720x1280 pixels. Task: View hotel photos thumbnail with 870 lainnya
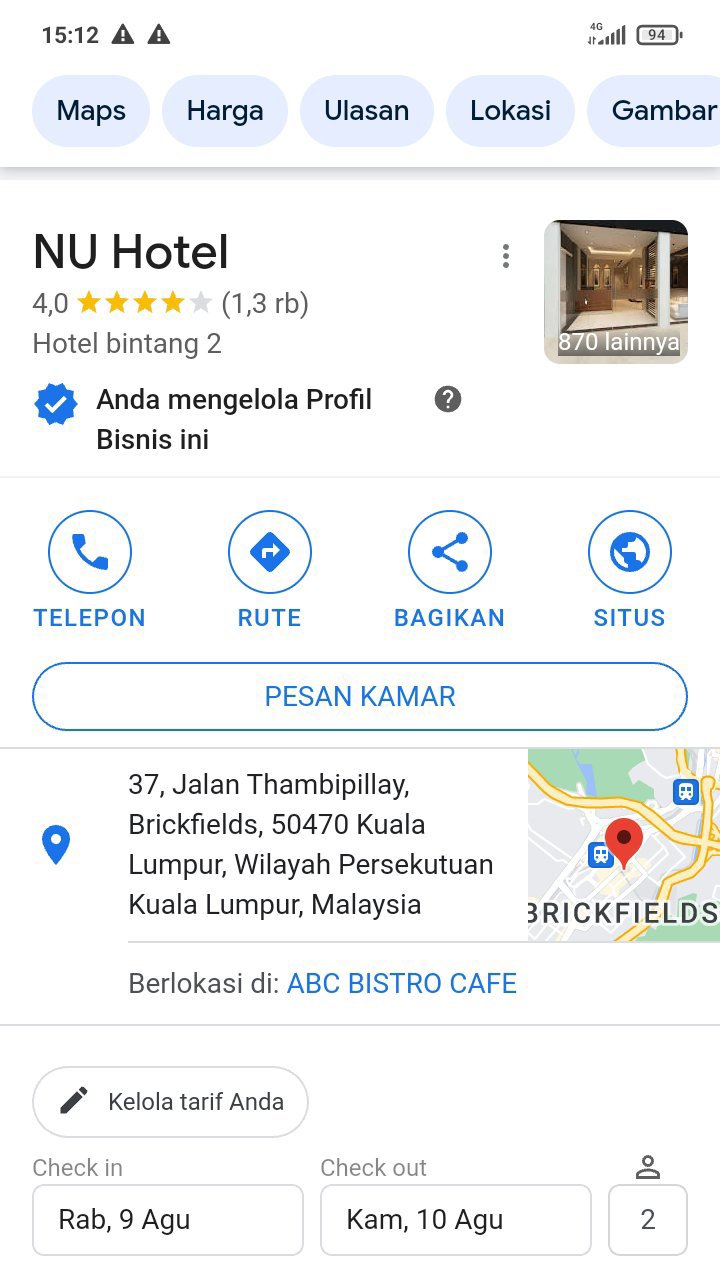pos(616,291)
